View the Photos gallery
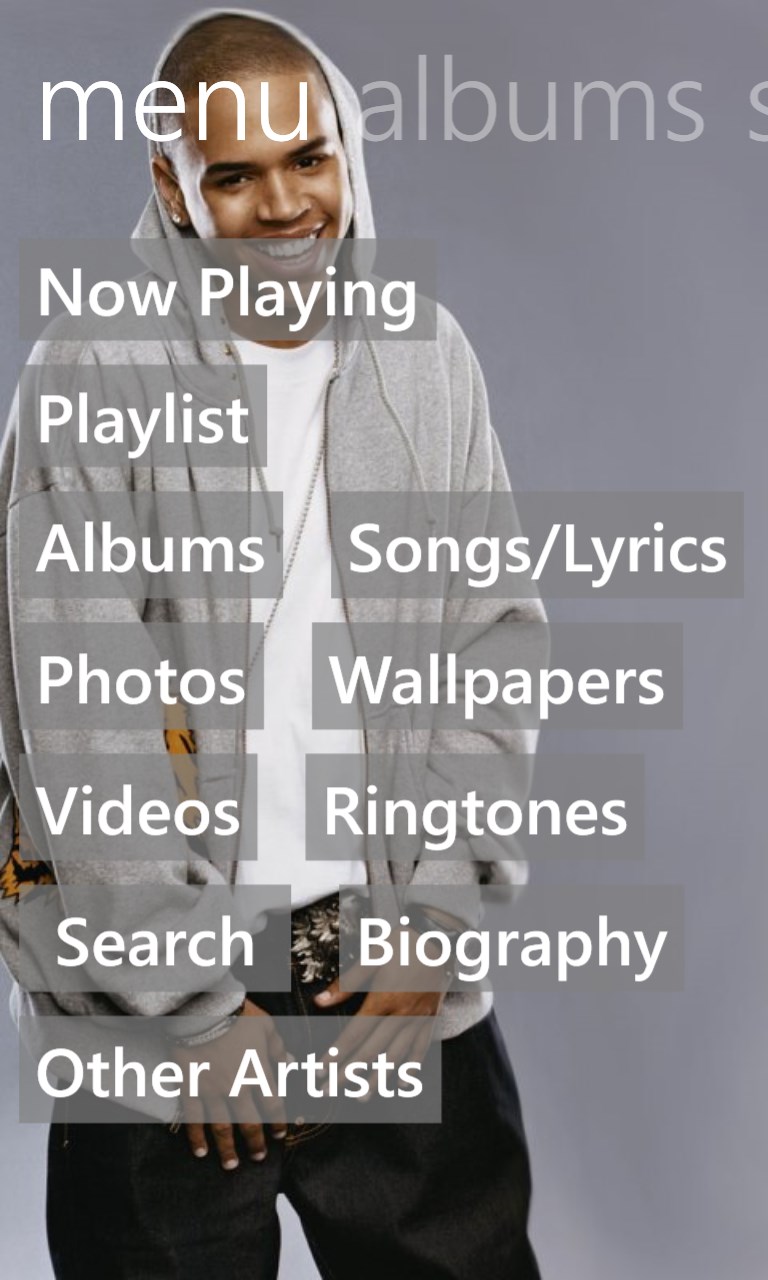This screenshot has width=768, height=1280. [141, 677]
